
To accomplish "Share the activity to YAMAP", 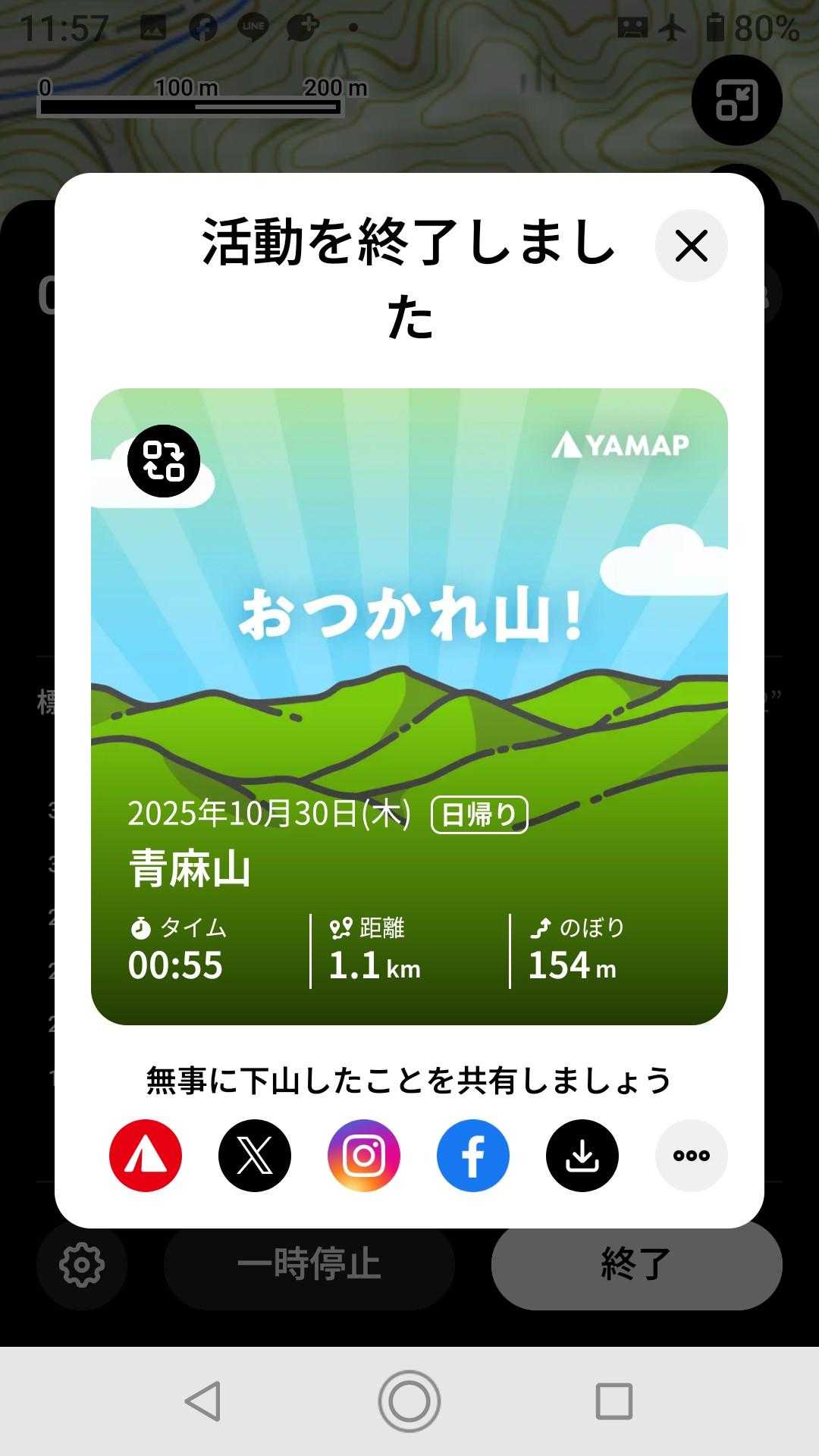I will [146, 1156].
